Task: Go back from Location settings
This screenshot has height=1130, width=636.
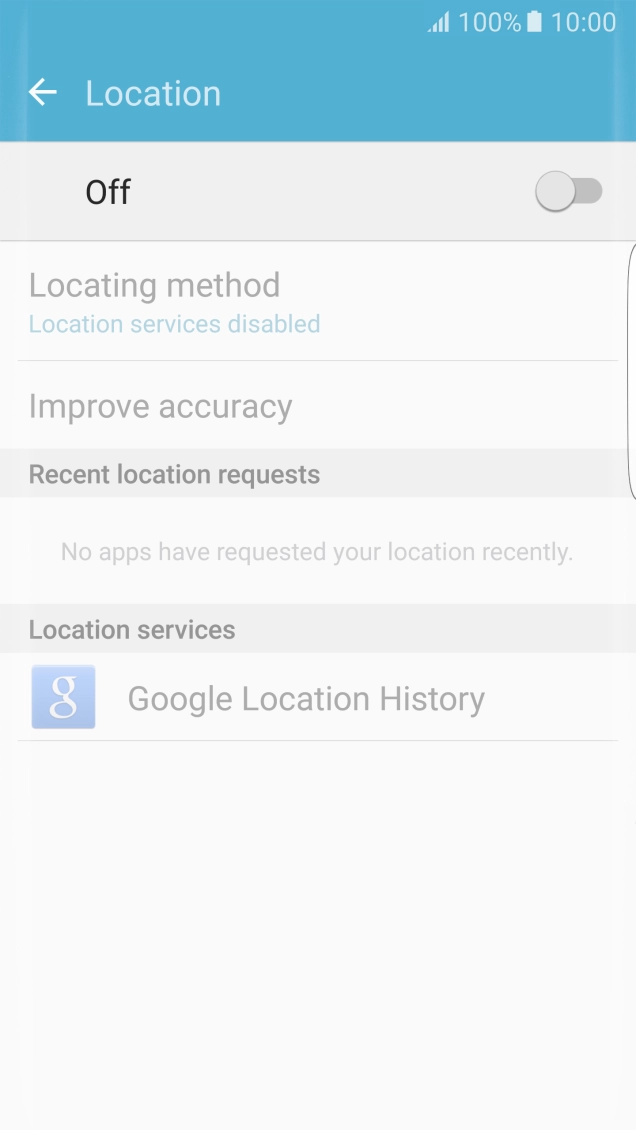Action: [x=43, y=93]
